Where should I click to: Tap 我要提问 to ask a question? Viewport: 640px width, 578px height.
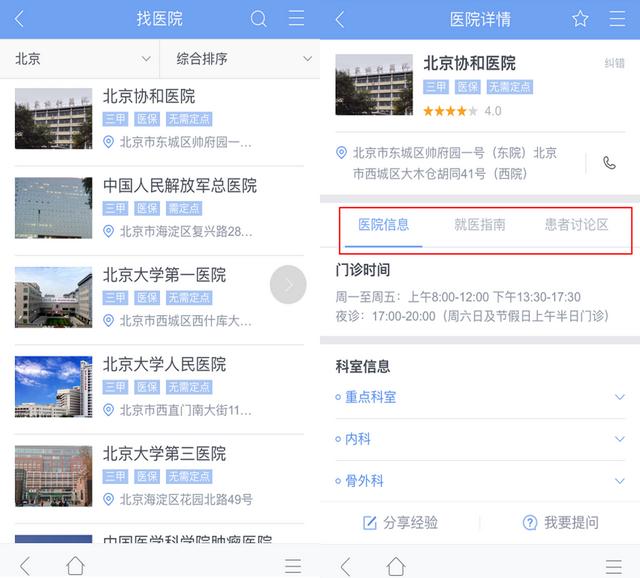tap(560, 522)
